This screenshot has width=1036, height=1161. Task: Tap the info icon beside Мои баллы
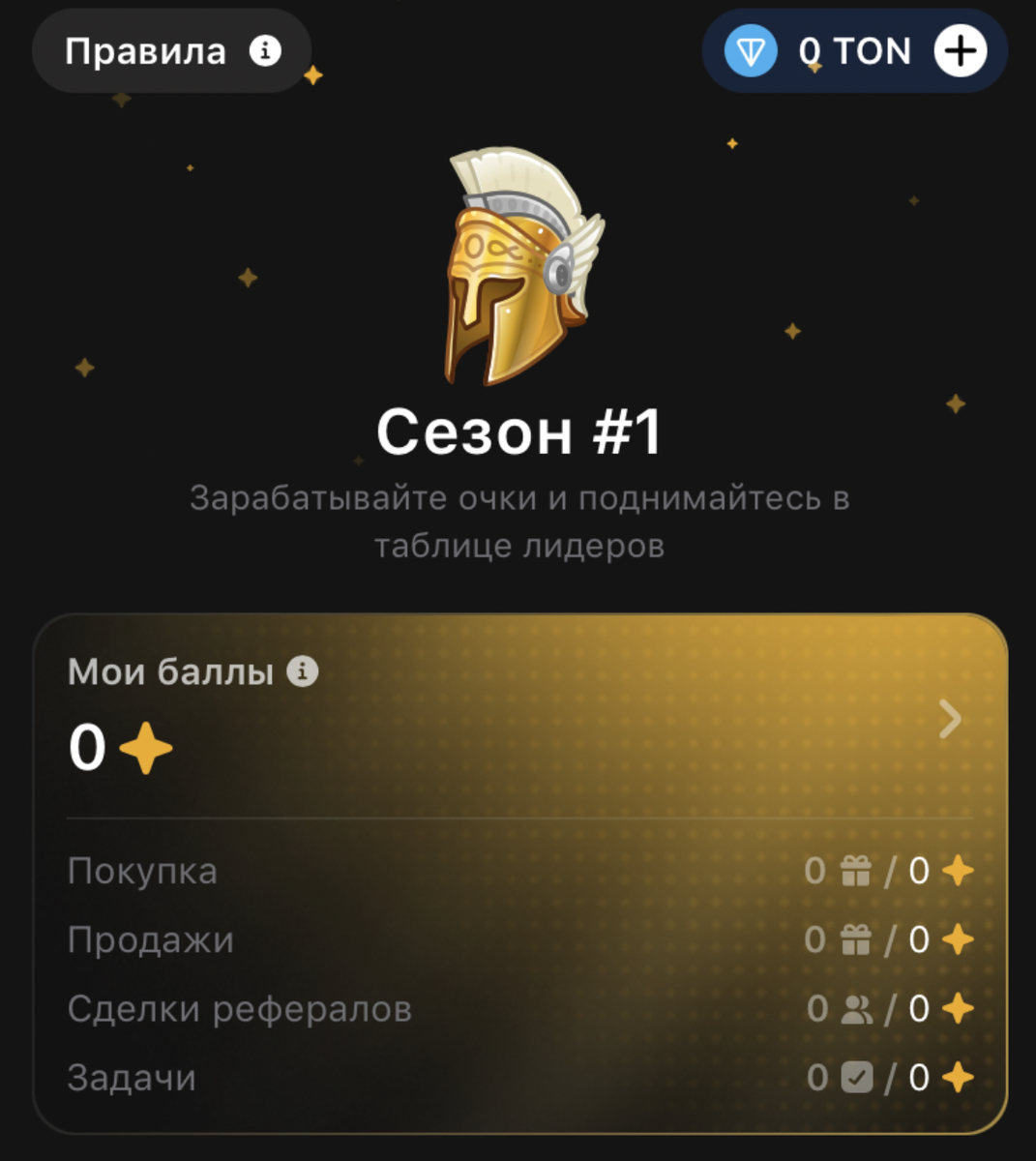pos(303,669)
